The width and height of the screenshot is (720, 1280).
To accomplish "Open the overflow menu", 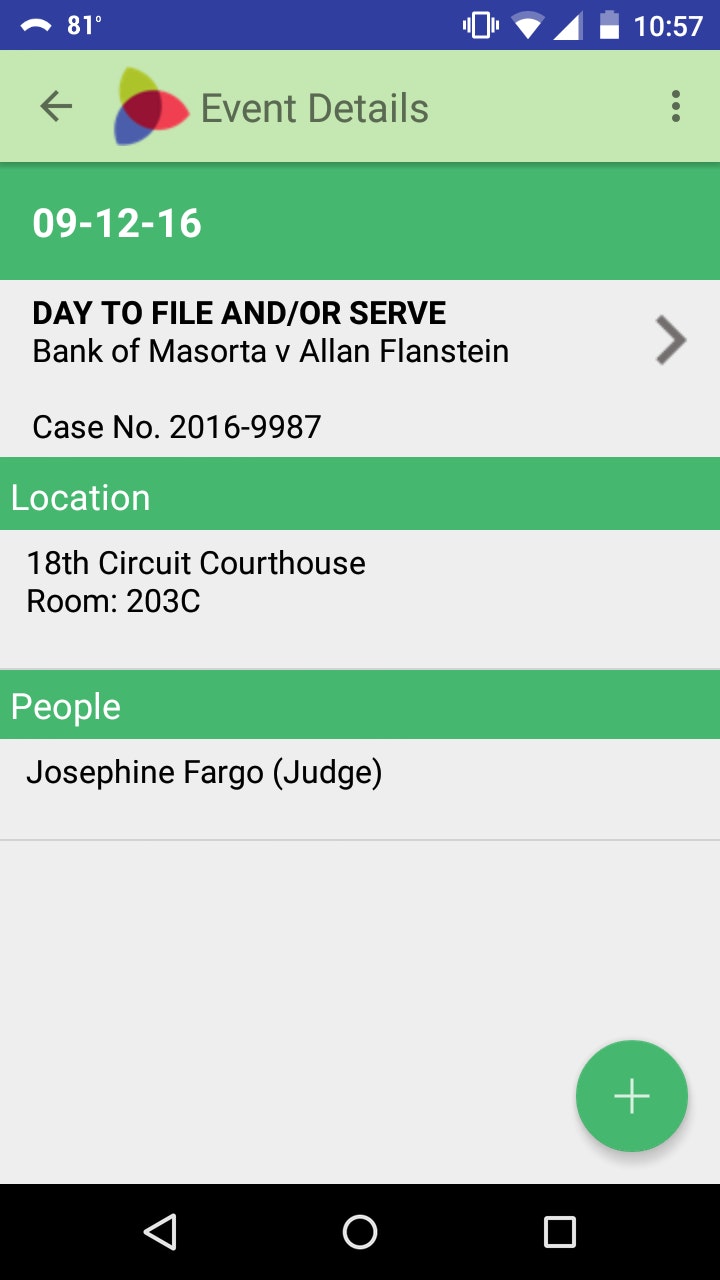I will point(676,106).
